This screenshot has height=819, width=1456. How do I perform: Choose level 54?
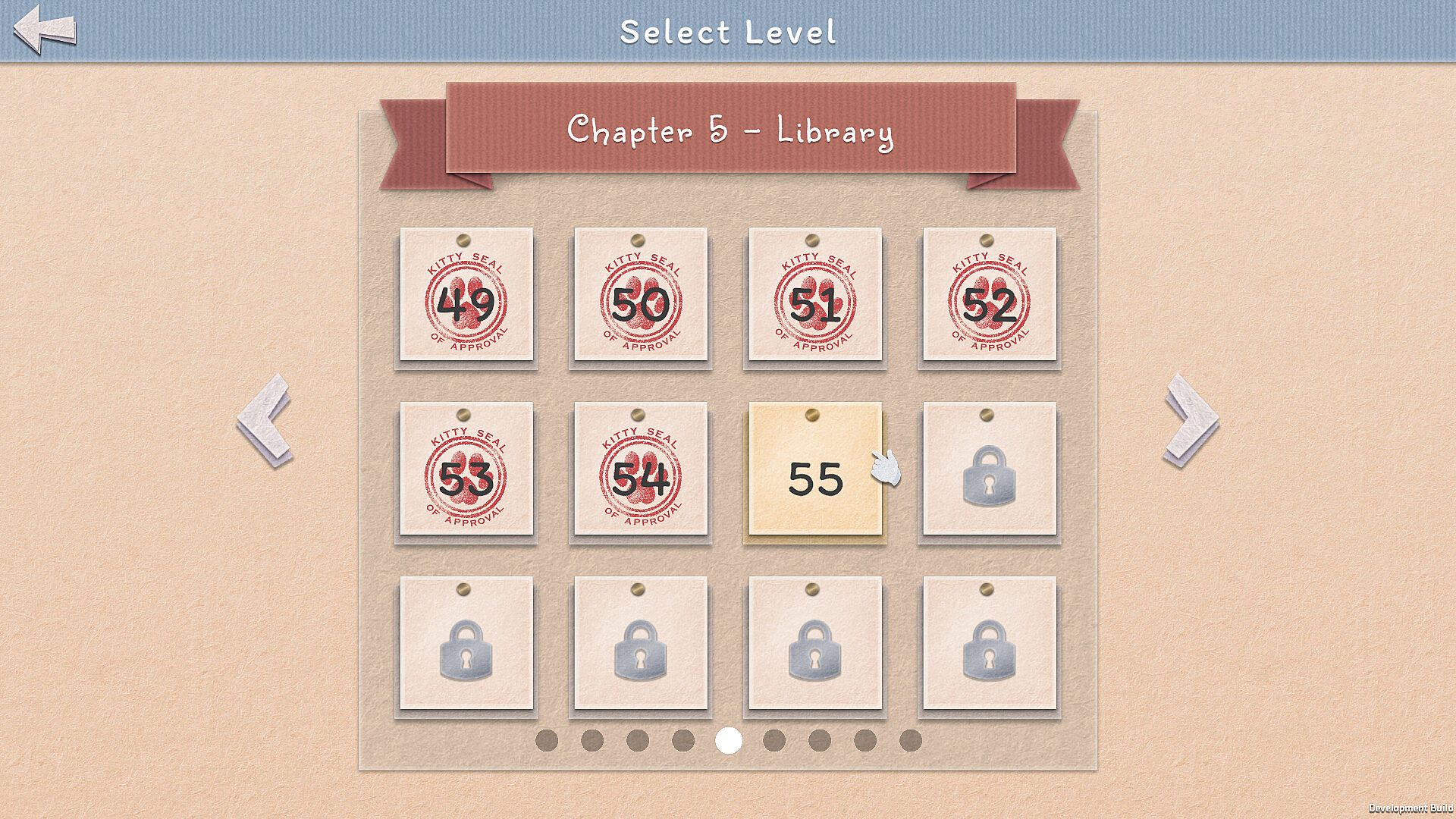point(641,470)
